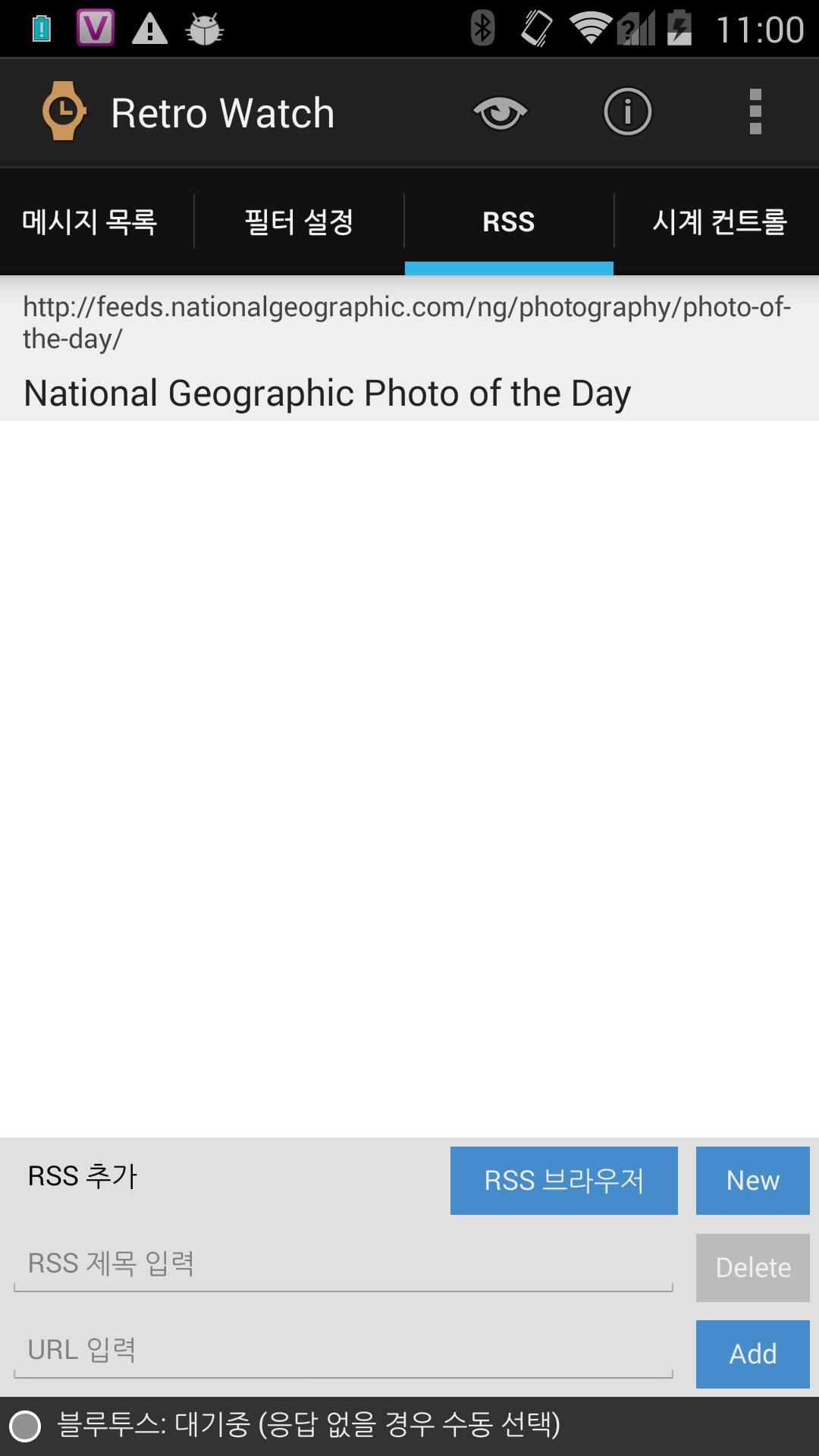Switch to the 필터 설정 tab
819x1456 pixels.
pos(299,221)
